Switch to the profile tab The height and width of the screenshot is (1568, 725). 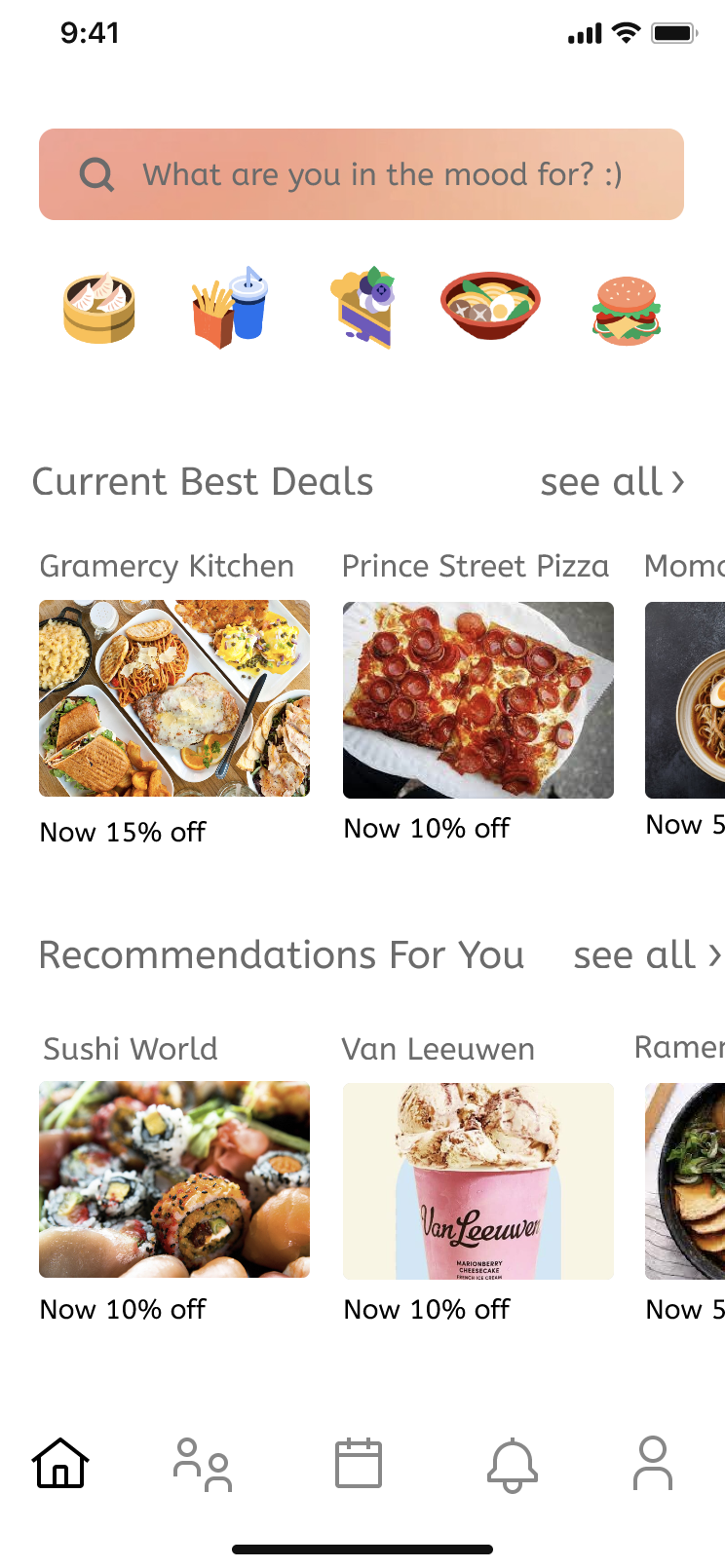[653, 1463]
